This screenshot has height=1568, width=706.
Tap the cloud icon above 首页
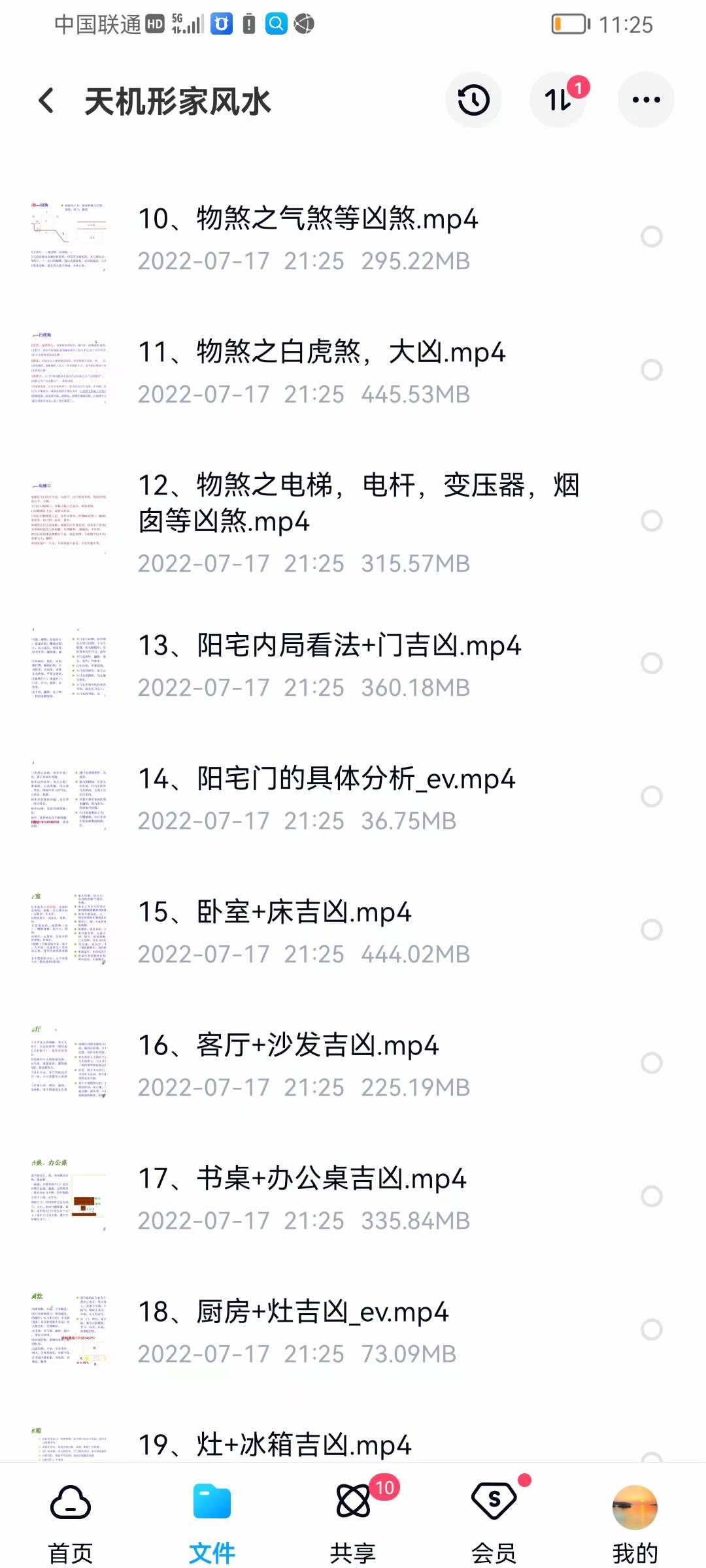point(69,1503)
